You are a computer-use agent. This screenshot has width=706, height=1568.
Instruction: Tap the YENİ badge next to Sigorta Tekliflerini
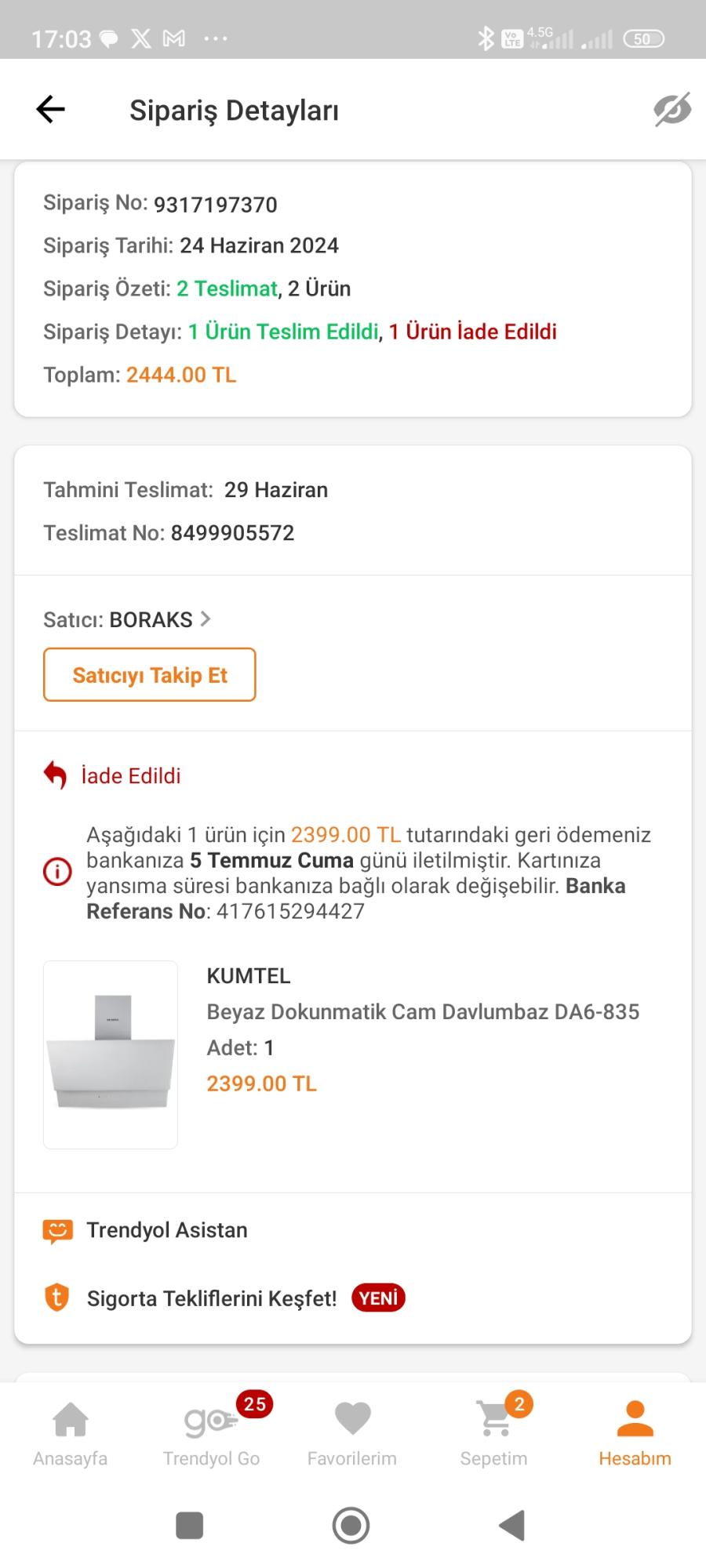(377, 1298)
